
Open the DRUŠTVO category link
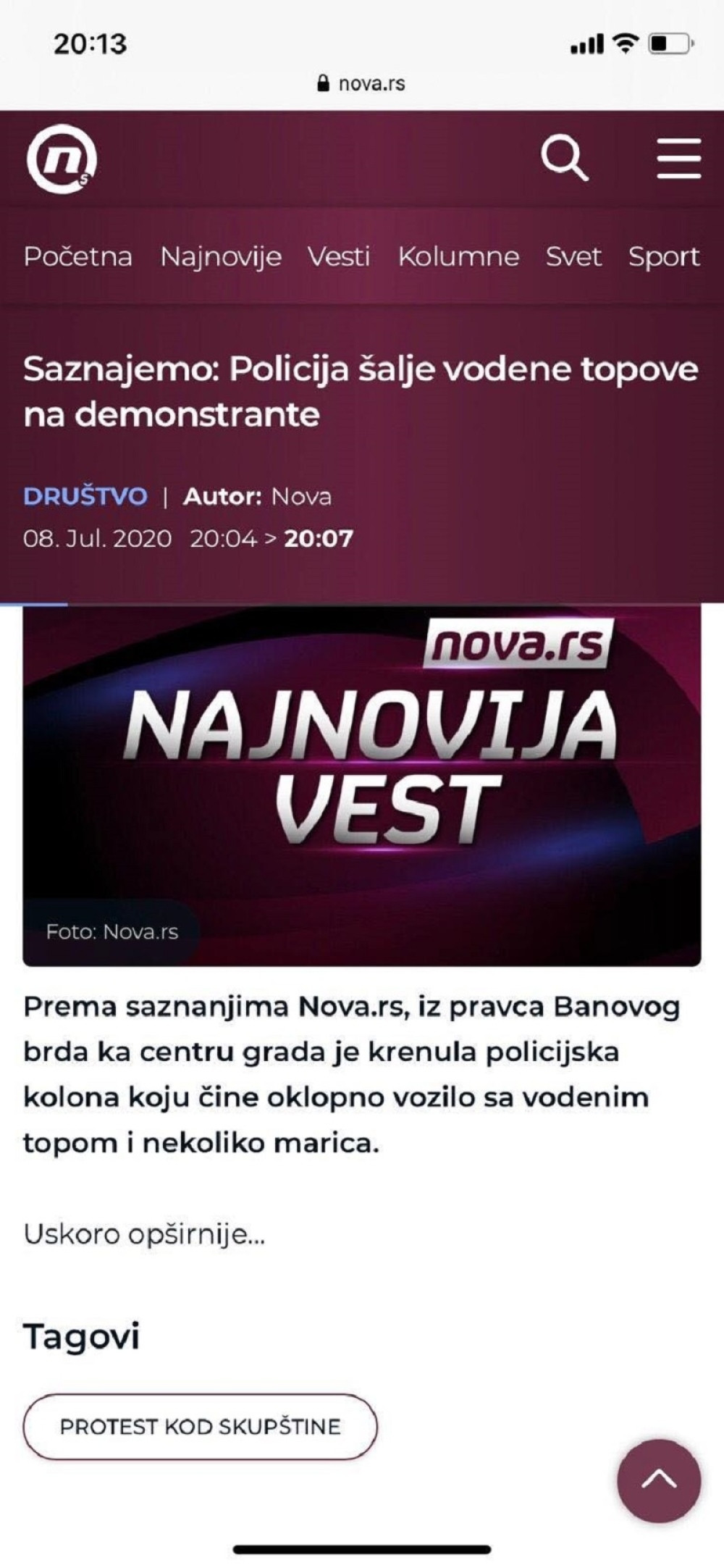pos(85,496)
